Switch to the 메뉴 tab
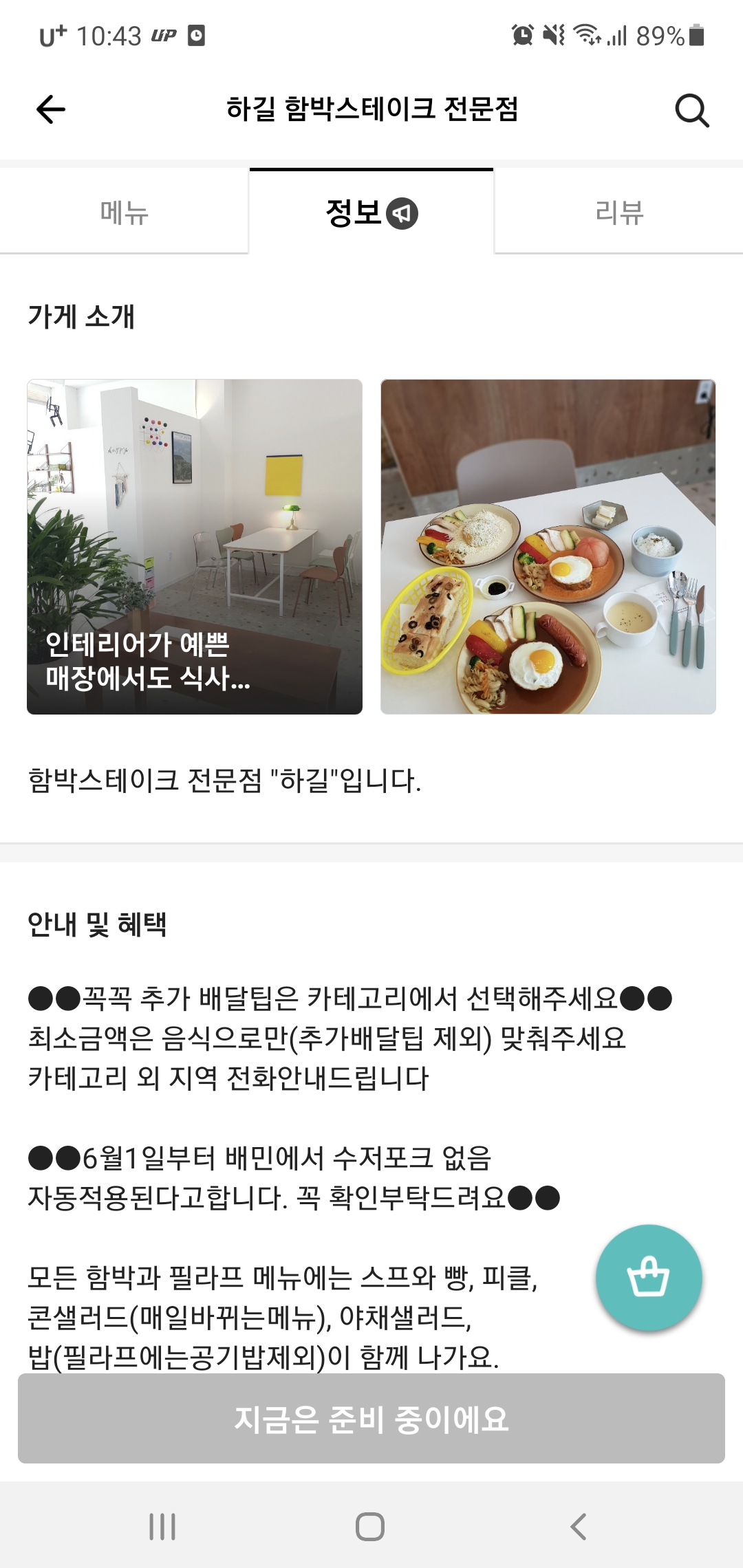743x1568 pixels. click(x=124, y=212)
